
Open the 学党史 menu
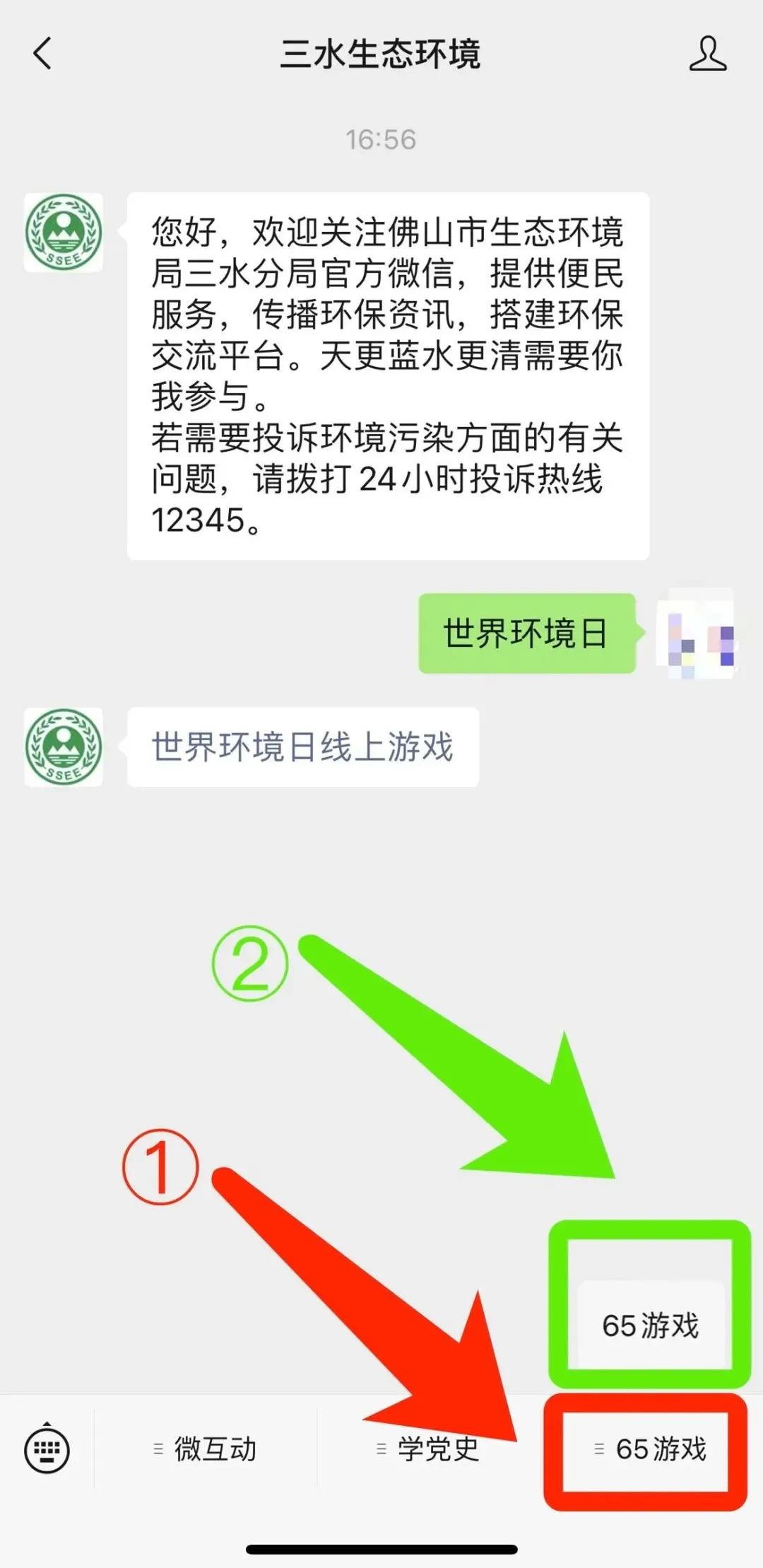pyautogui.click(x=428, y=1449)
